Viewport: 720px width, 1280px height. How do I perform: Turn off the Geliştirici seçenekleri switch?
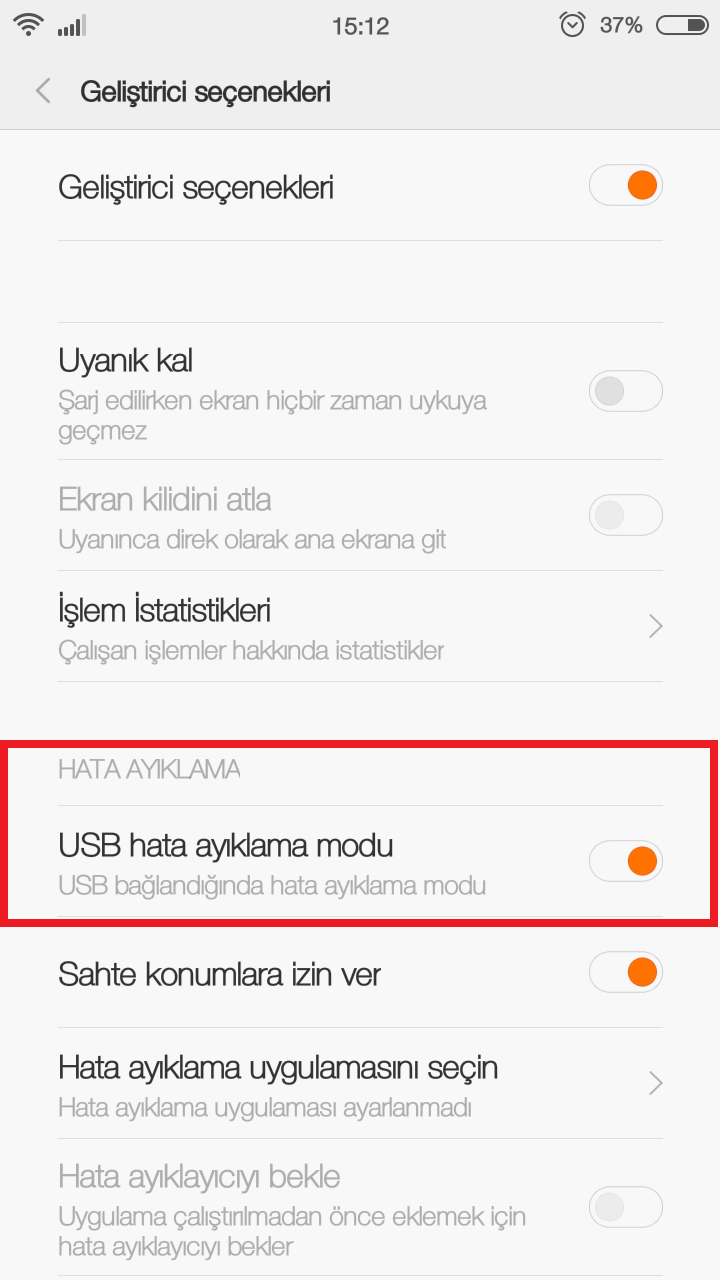[626, 186]
